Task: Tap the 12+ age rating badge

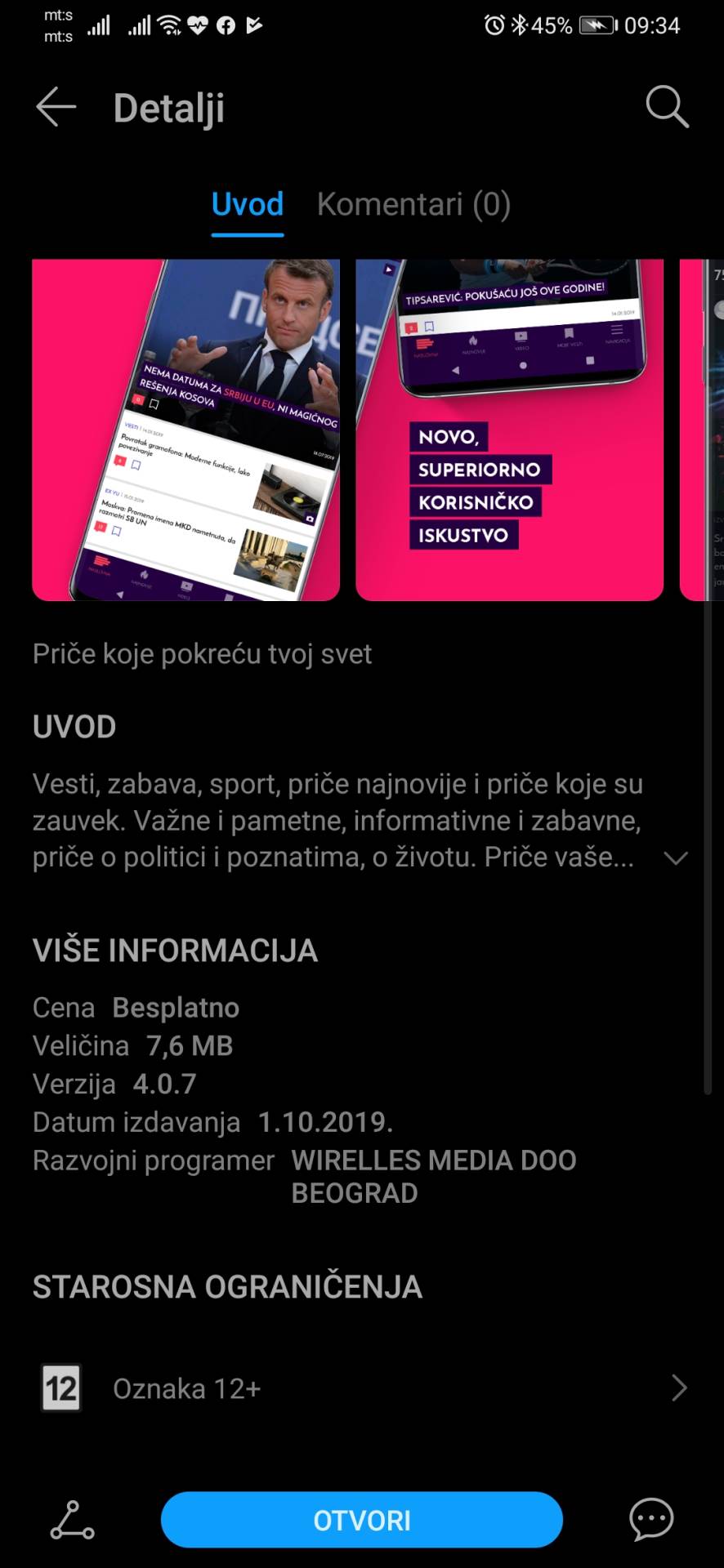Action: 63,1387
